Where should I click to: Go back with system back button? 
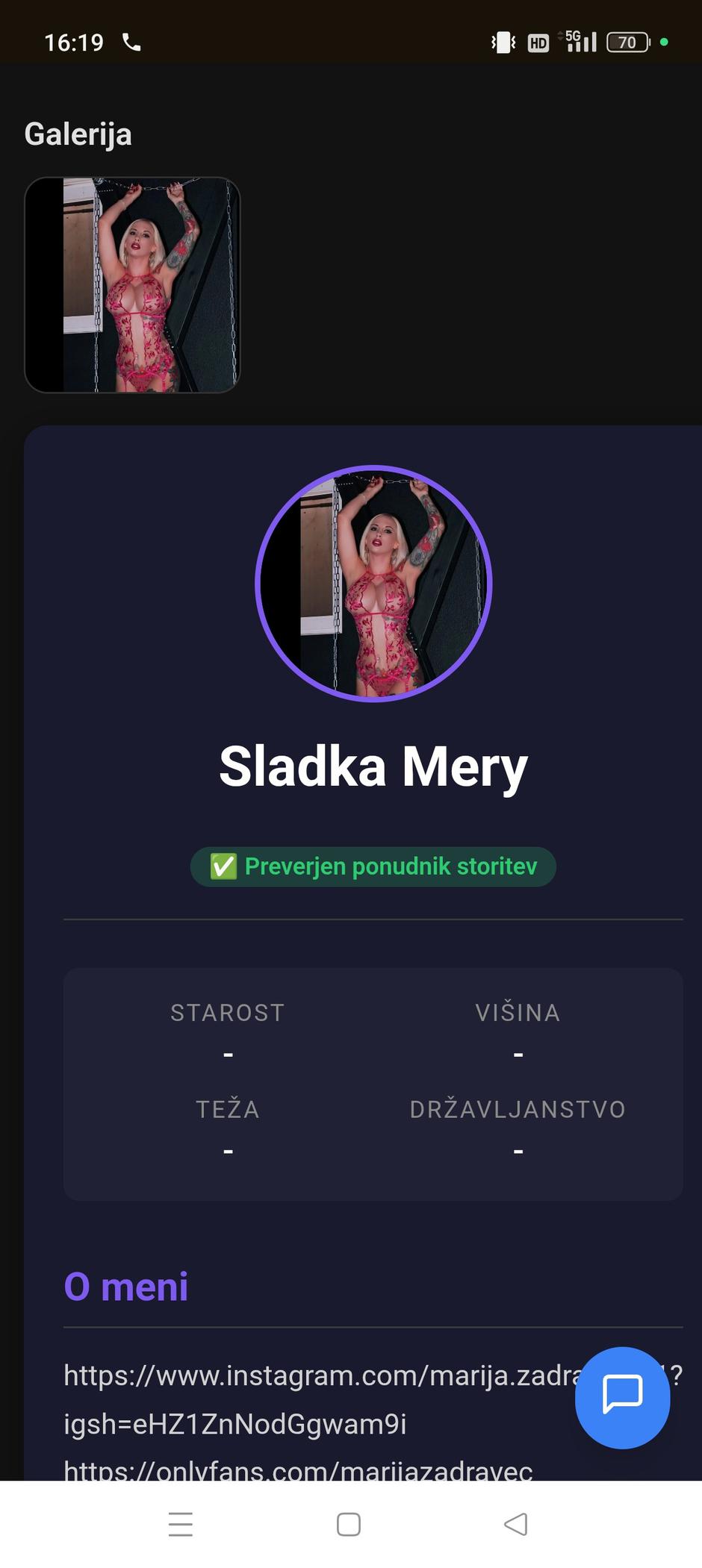(x=515, y=1524)
